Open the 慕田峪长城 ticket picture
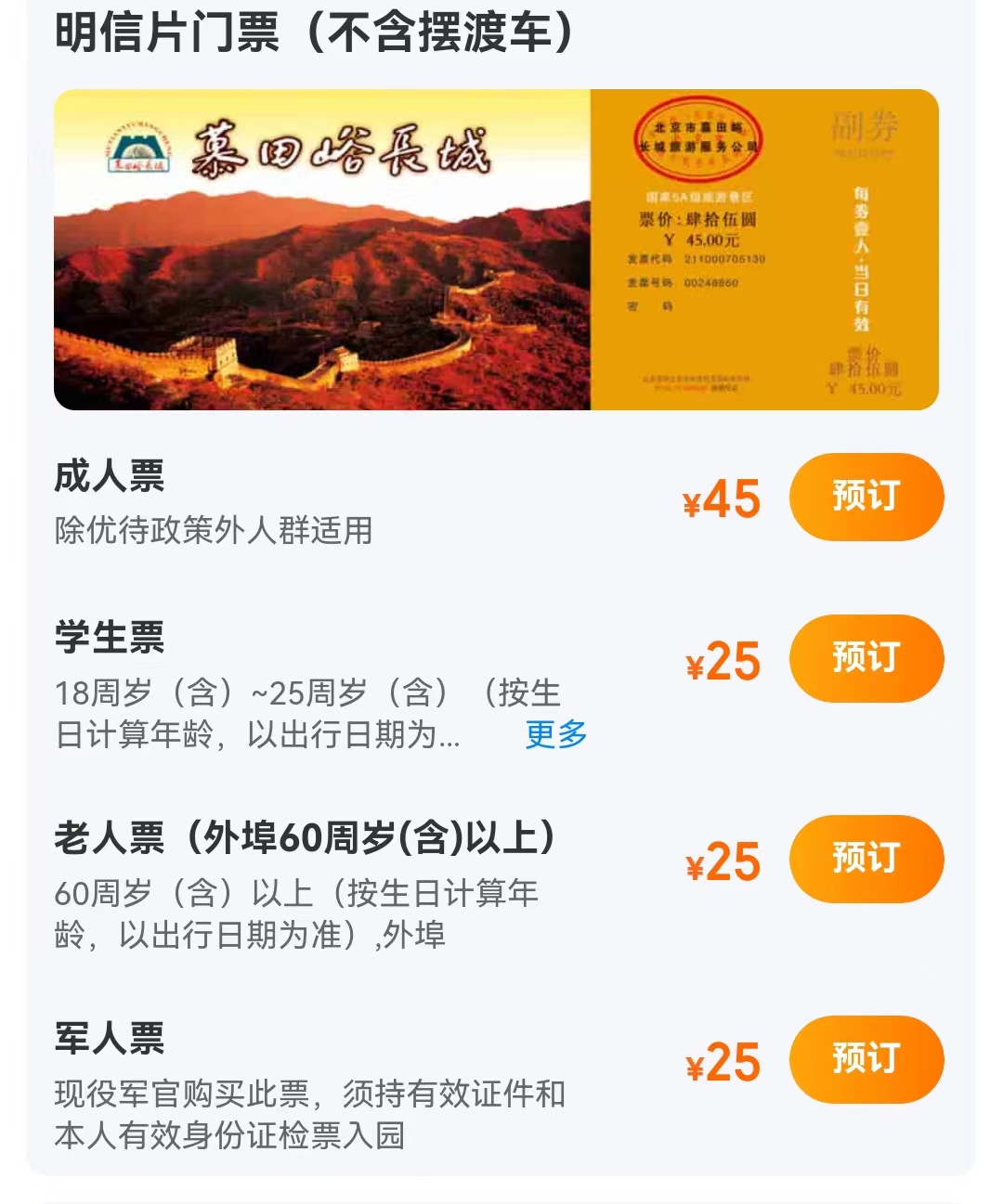Image resolution: width=1003 pixels, height=1204 pixels. [x=496, y=250]
